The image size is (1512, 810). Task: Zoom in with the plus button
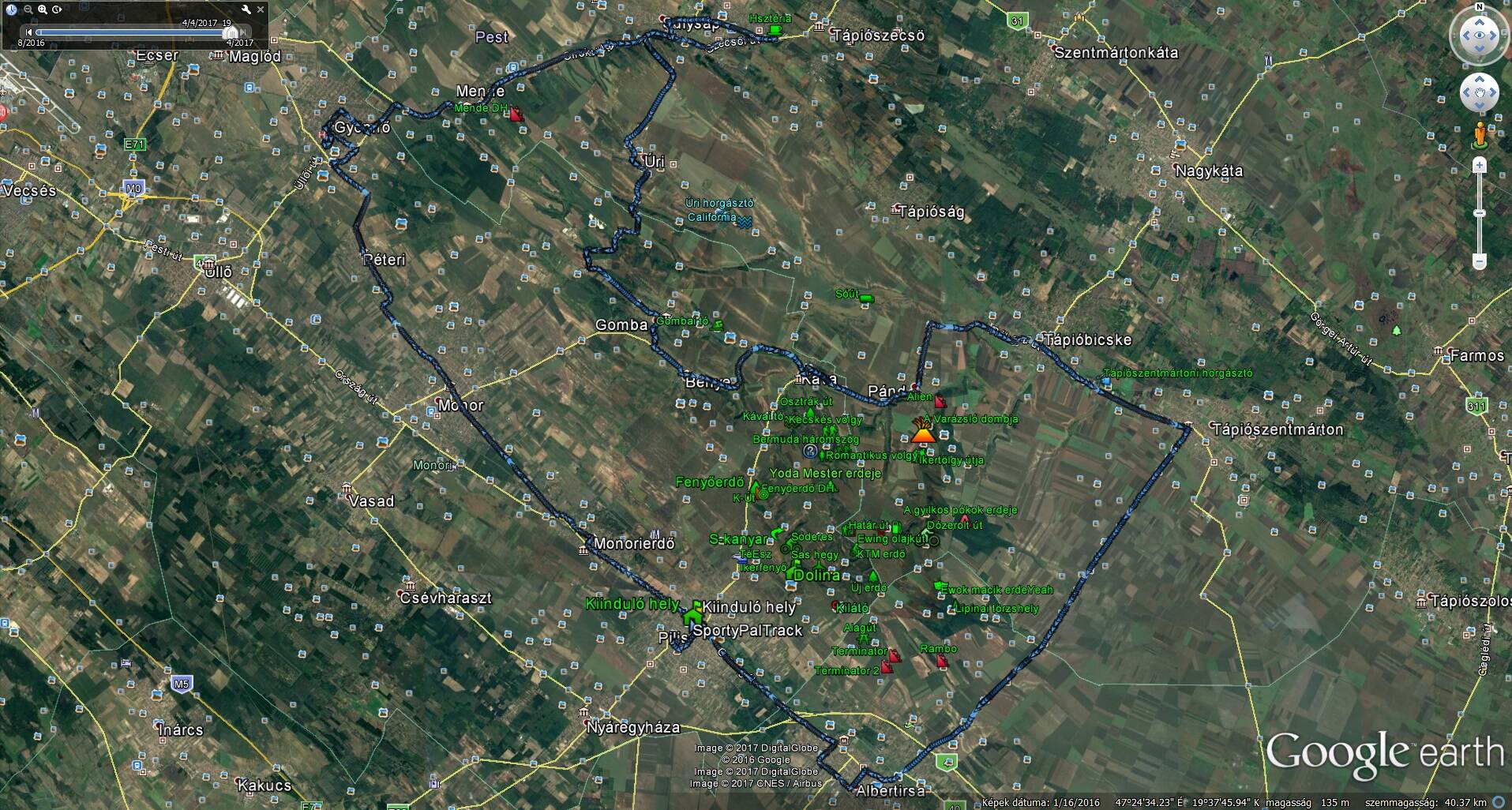(1480, 165)
